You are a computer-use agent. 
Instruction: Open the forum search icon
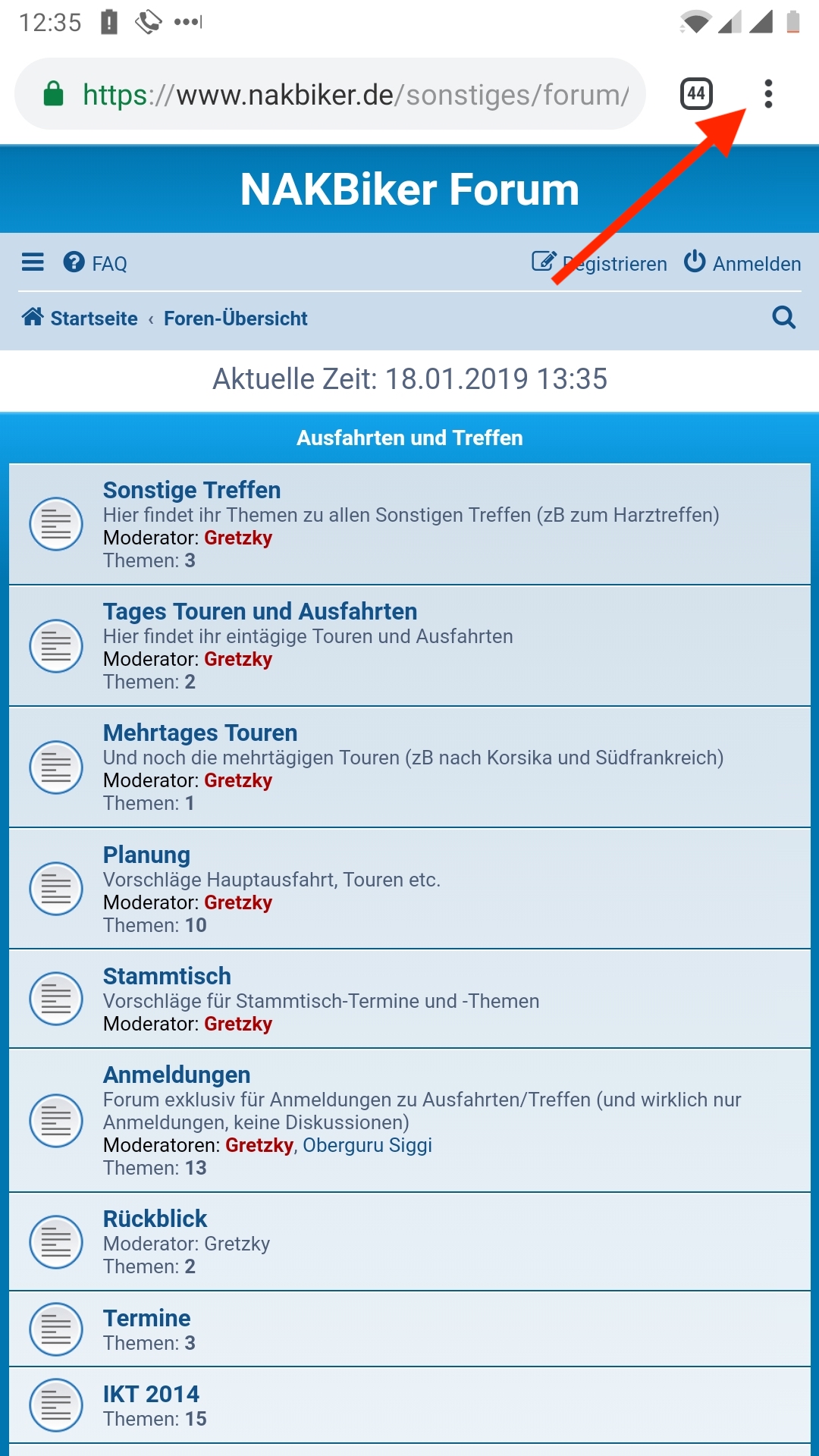click(x=783, y=317)
